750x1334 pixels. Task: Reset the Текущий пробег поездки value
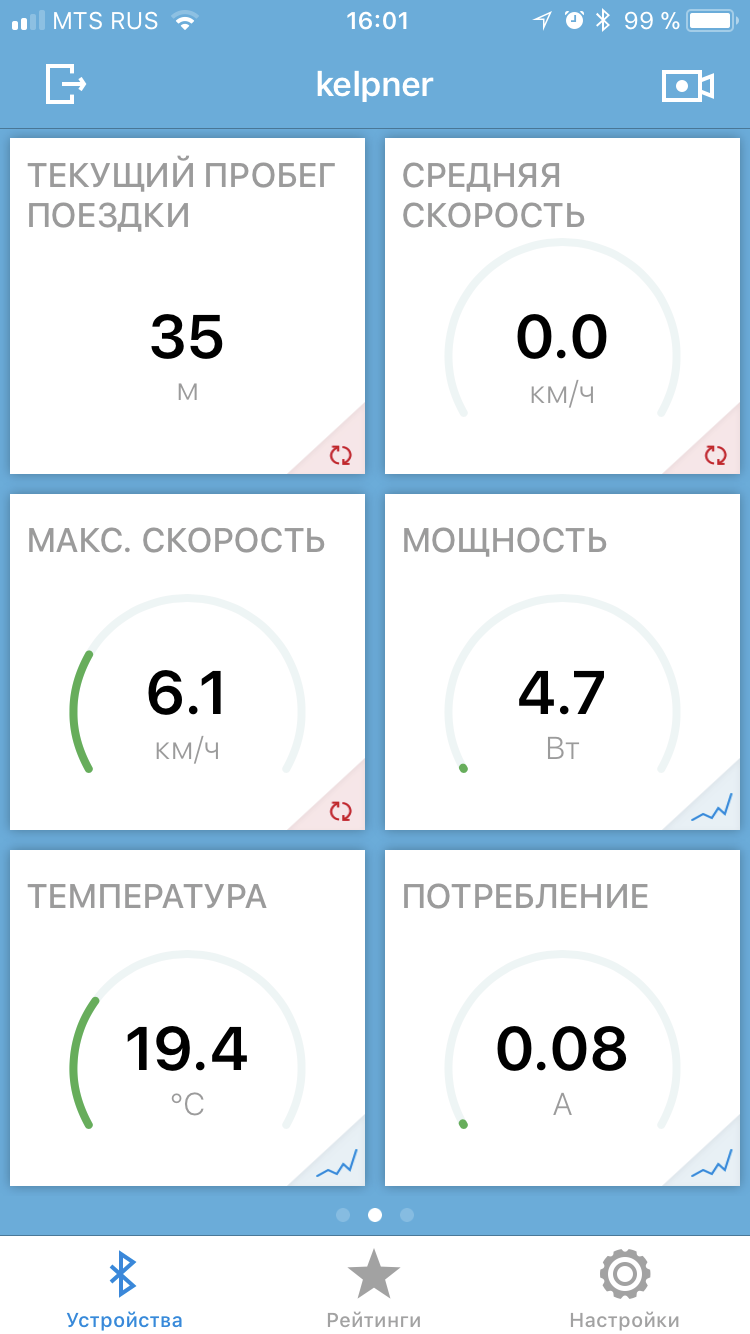pos(341,456)
